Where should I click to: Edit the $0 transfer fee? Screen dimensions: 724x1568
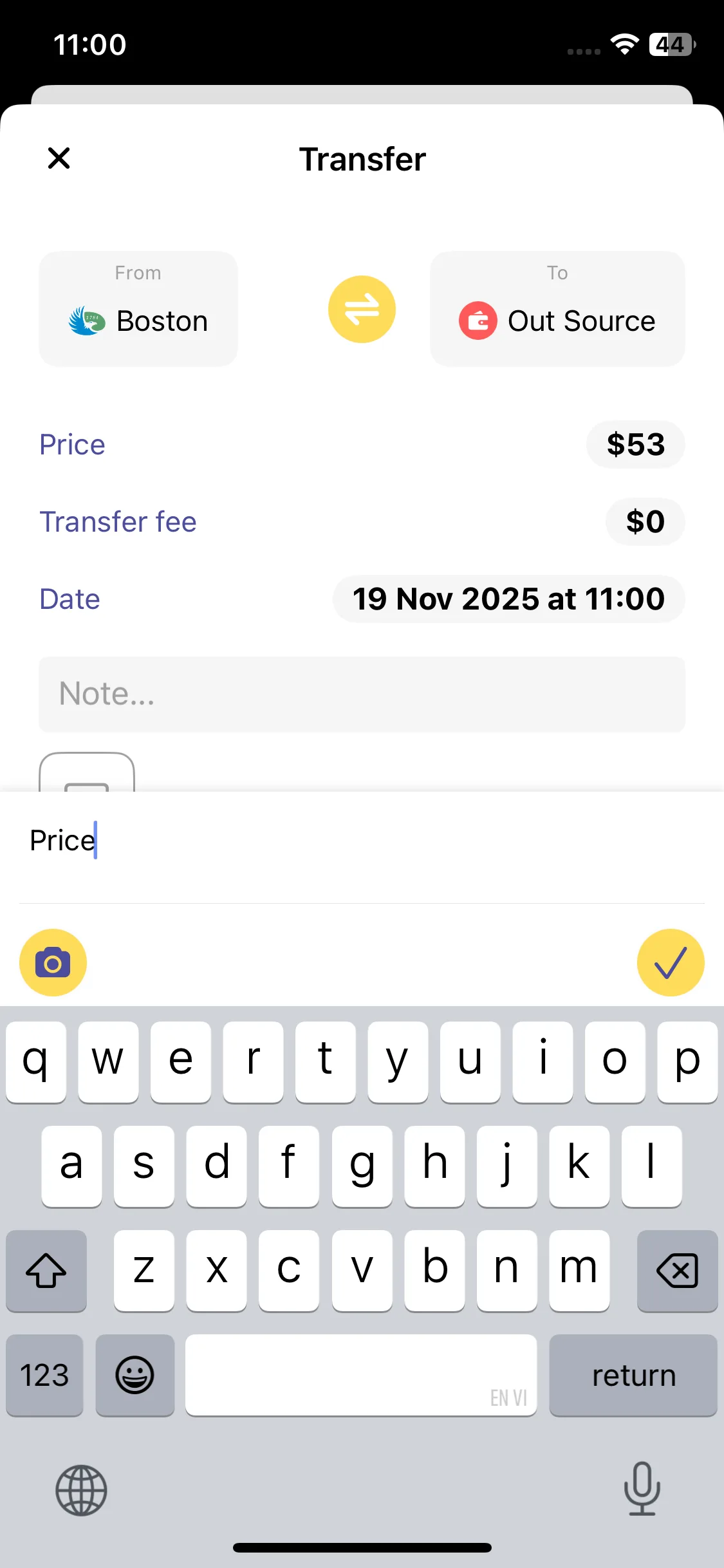click(x=645, y=522)
